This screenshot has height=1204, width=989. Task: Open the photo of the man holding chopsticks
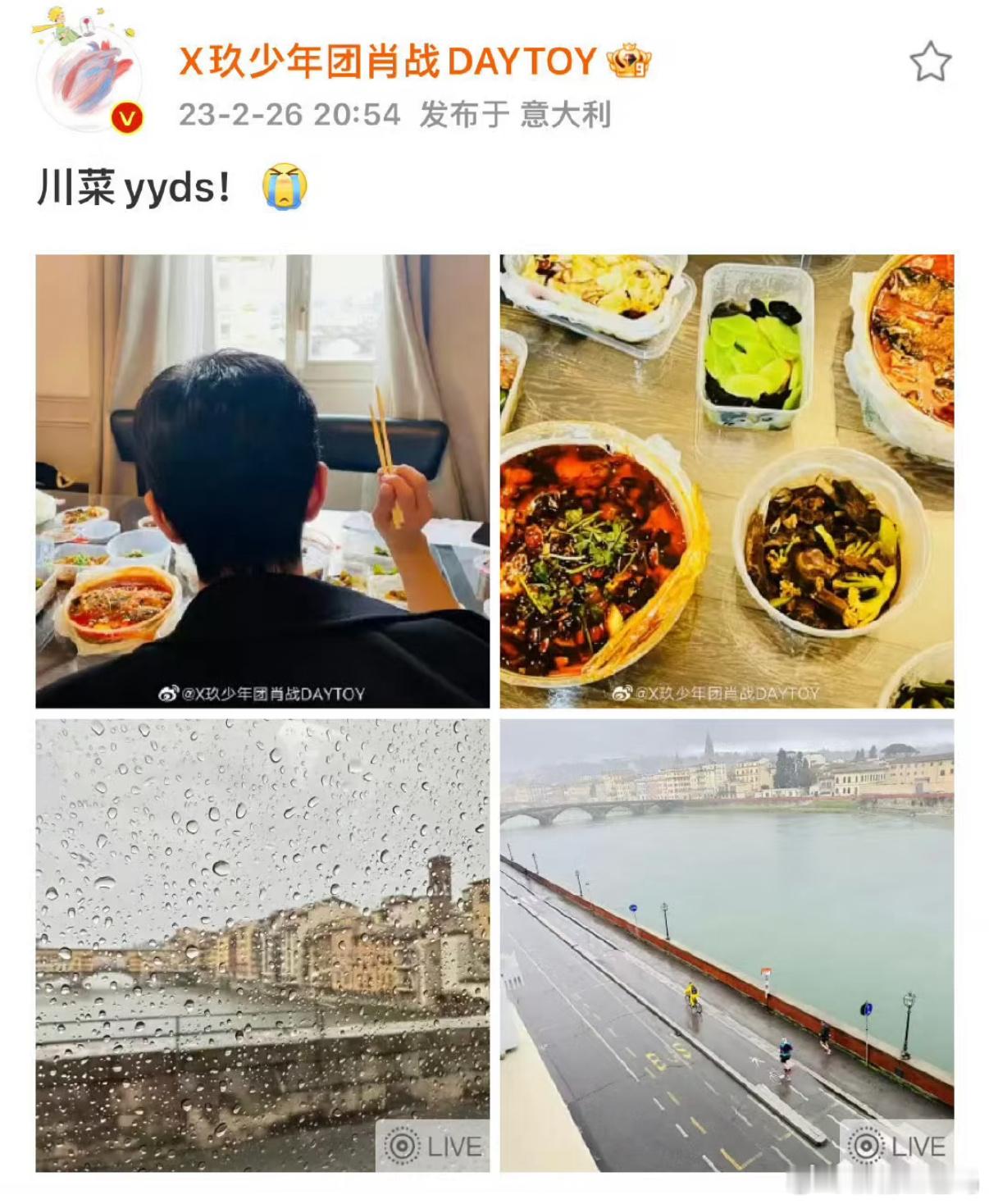point(262,481)
